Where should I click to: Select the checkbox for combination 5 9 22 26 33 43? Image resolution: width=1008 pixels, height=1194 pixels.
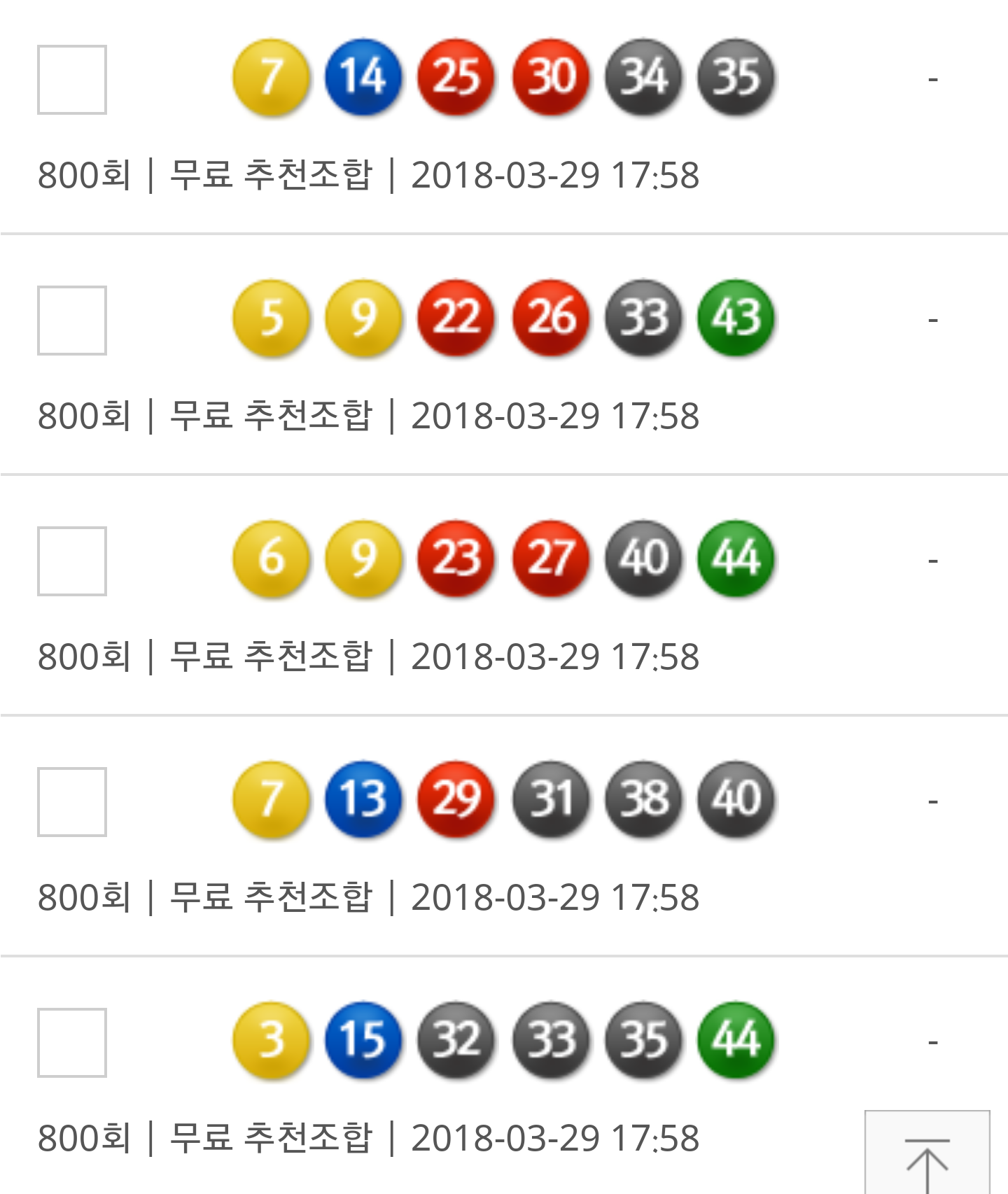click(72, 321)
